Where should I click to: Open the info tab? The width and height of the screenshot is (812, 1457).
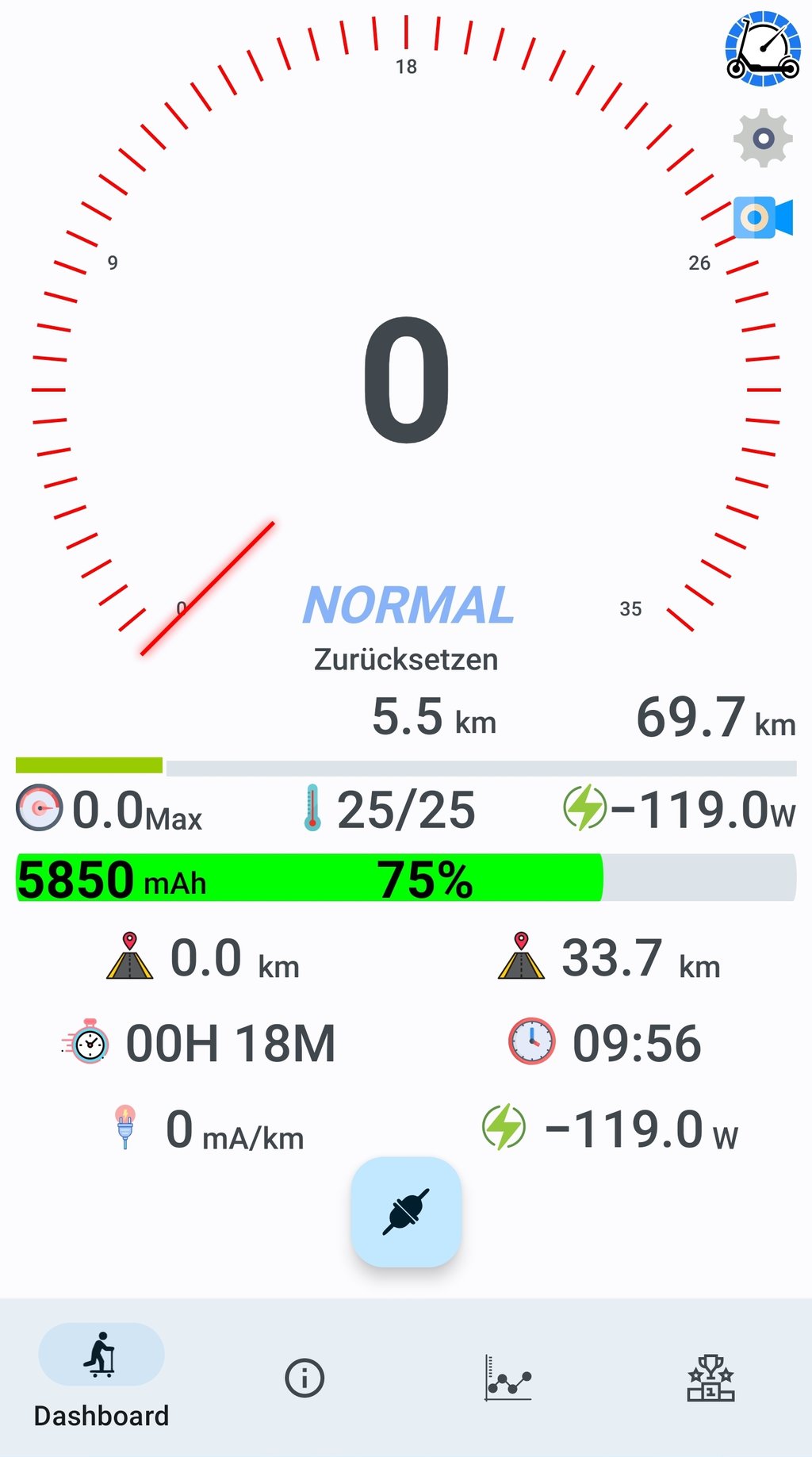[x=304, y=1378]
